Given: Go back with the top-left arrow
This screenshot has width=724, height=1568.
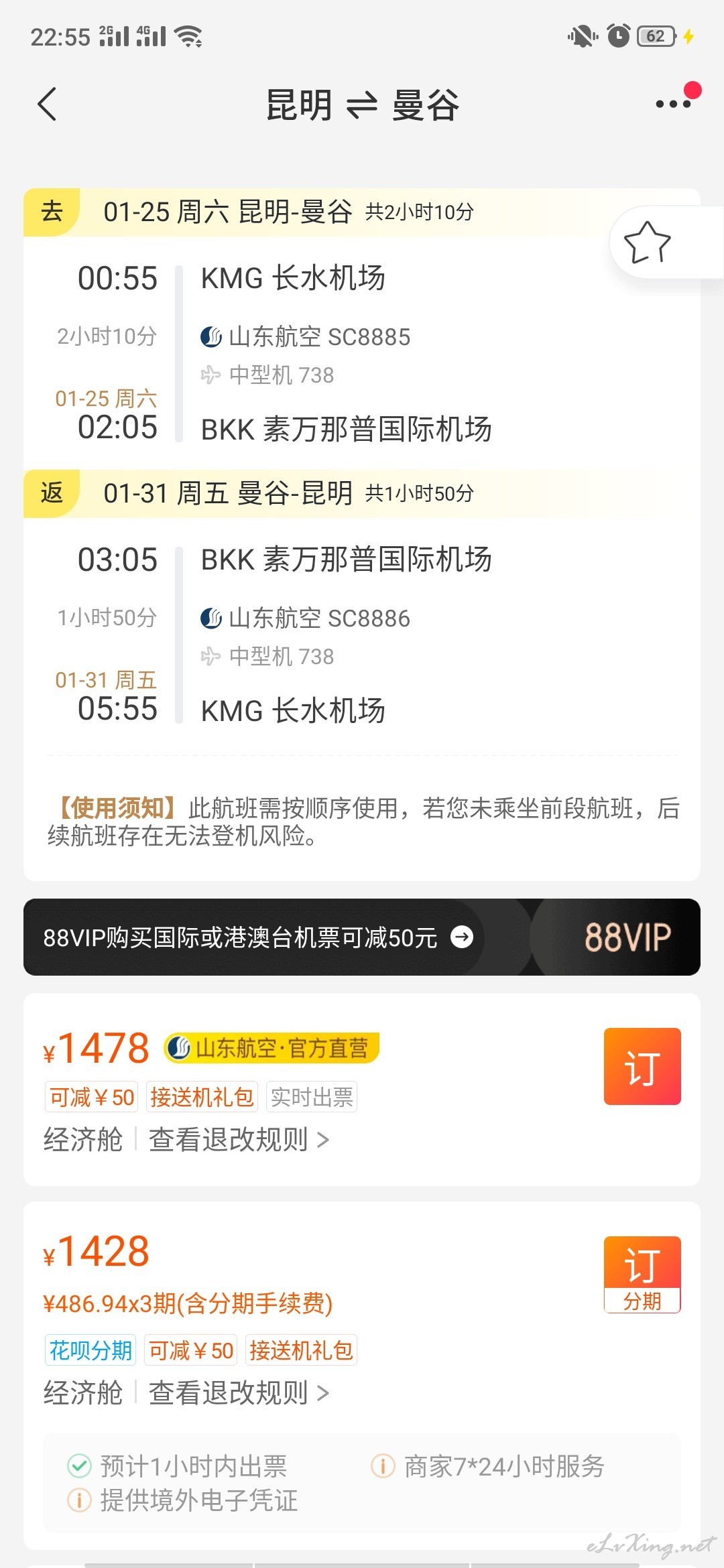Looking at the screenshot, I should 47,105.
